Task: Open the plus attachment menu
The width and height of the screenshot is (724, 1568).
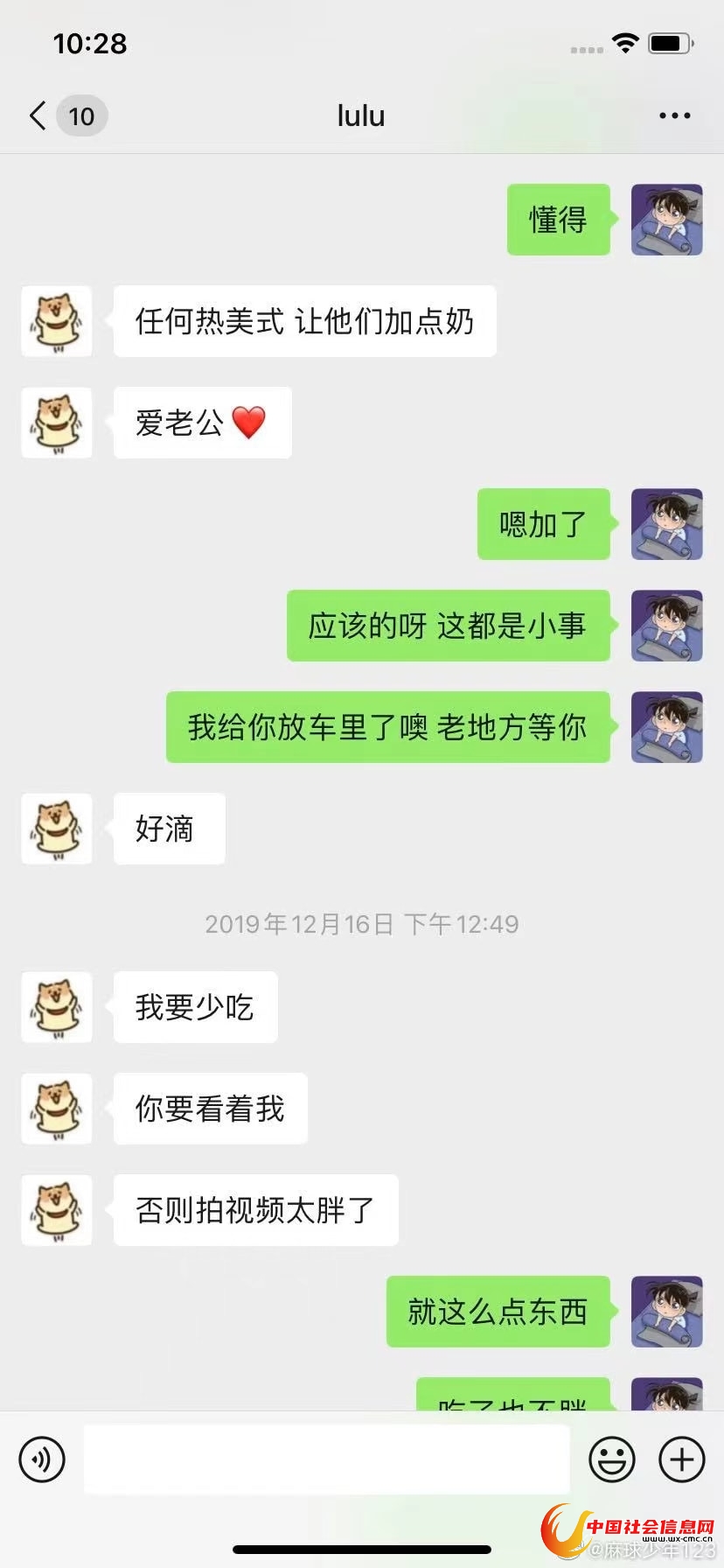Action: (x=682, y=1459)
